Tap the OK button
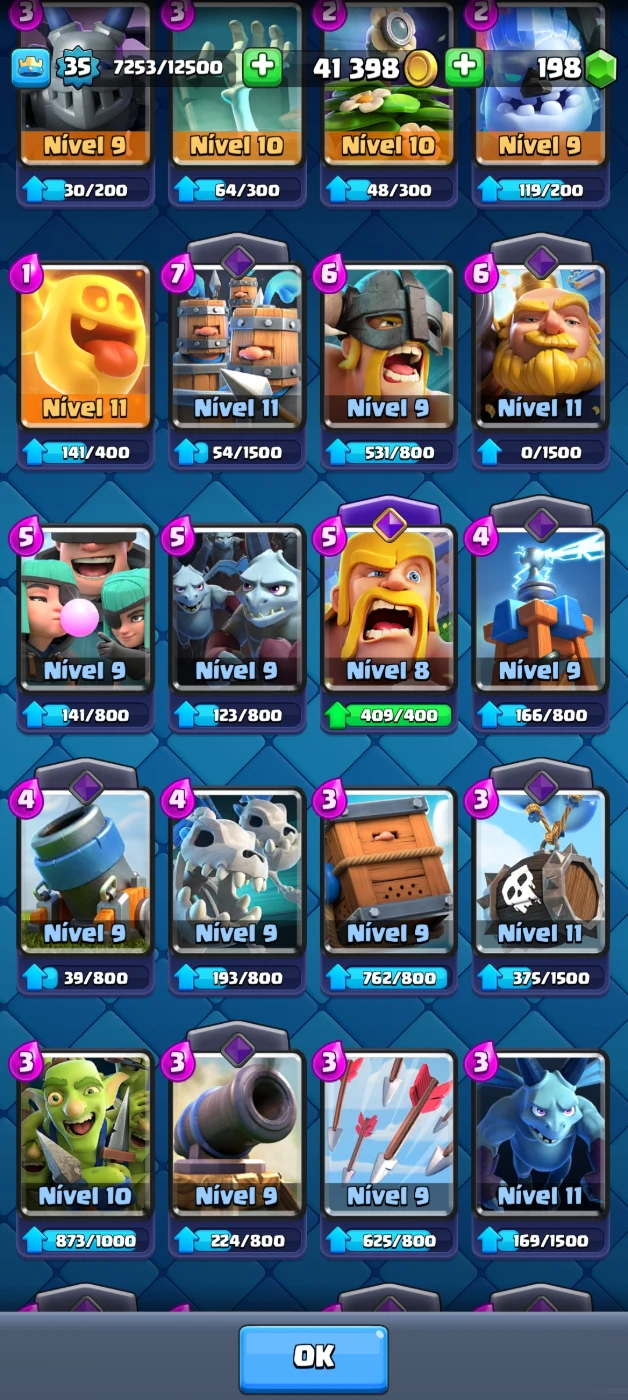 313,1357
